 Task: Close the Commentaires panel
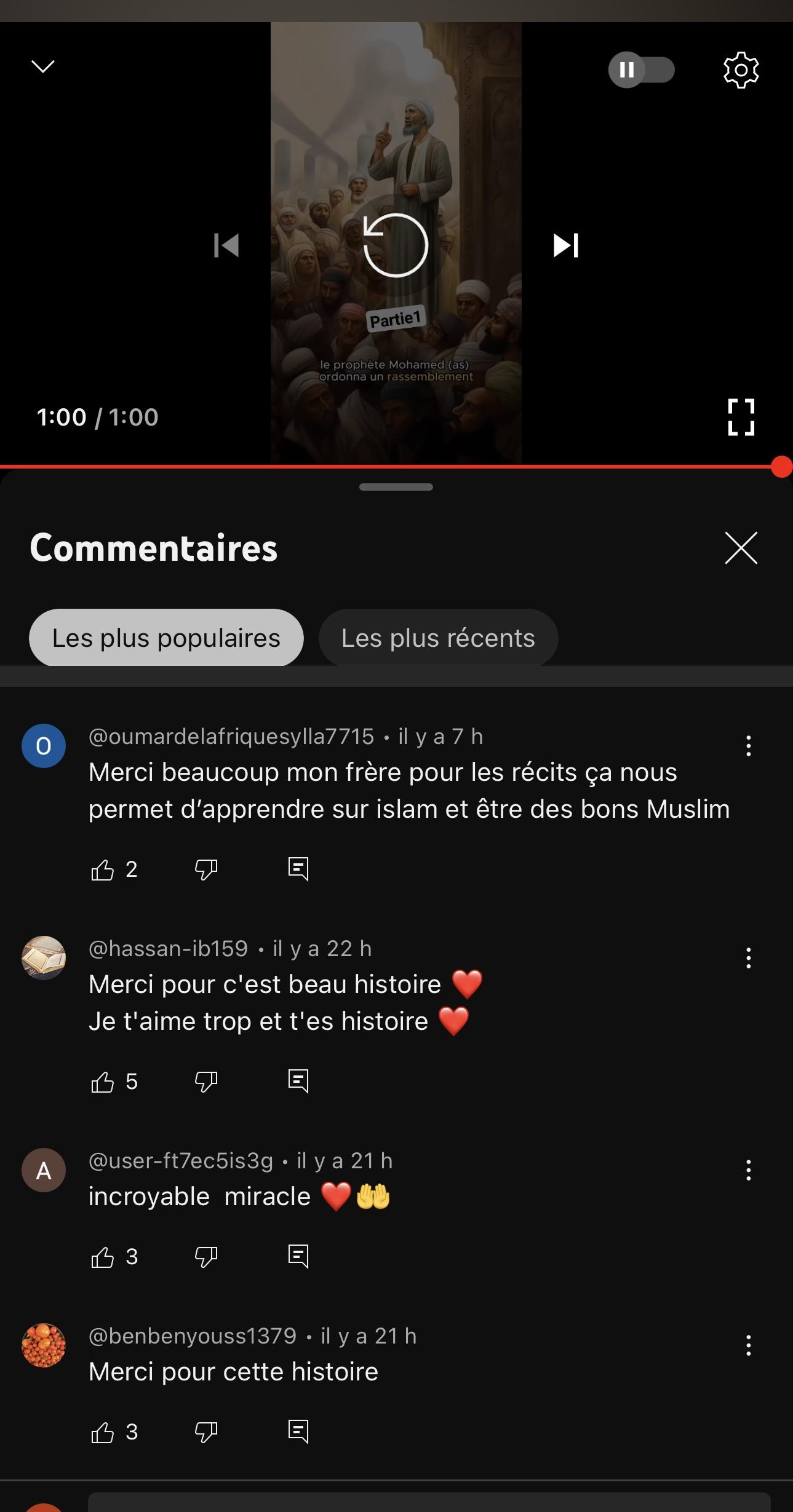click(x=741, y=548)
